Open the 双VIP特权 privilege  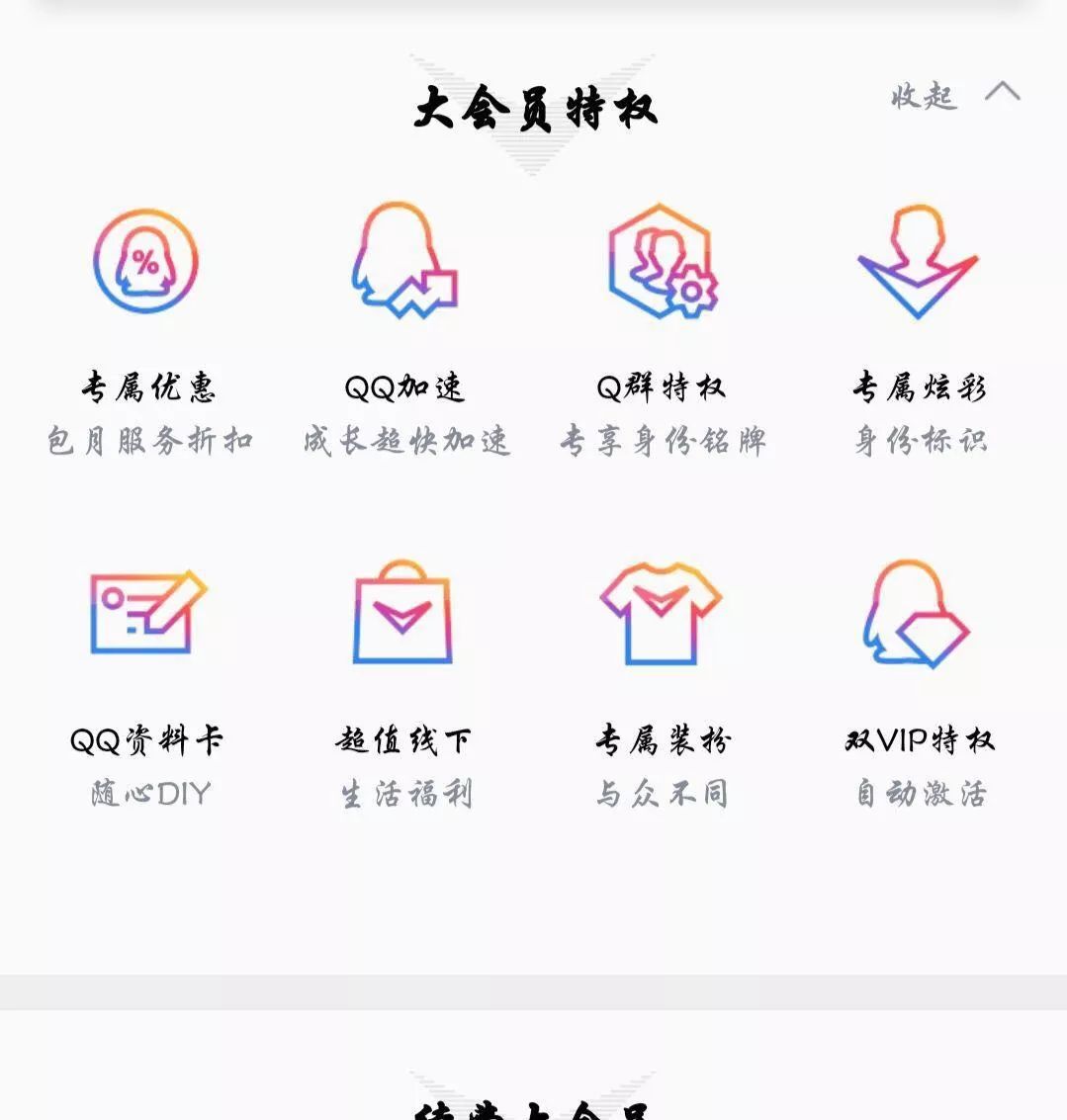coord(918,615)
